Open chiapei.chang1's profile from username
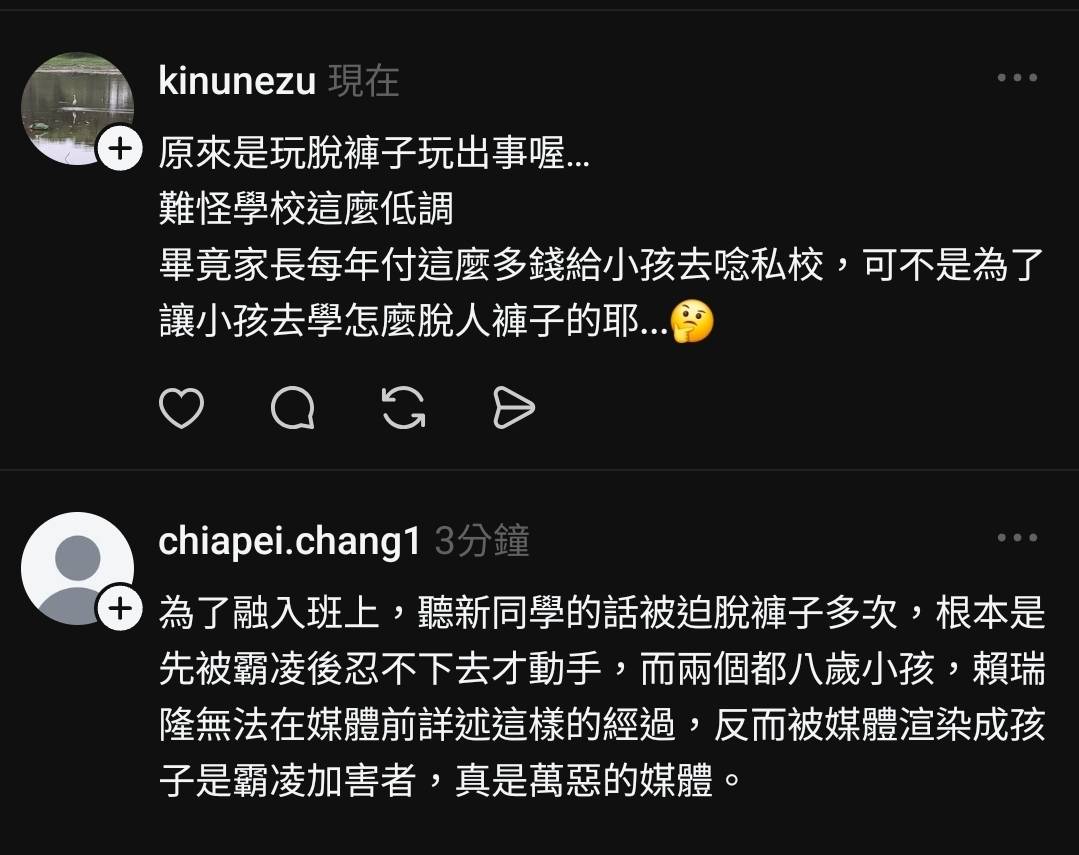 pos(290,541)
